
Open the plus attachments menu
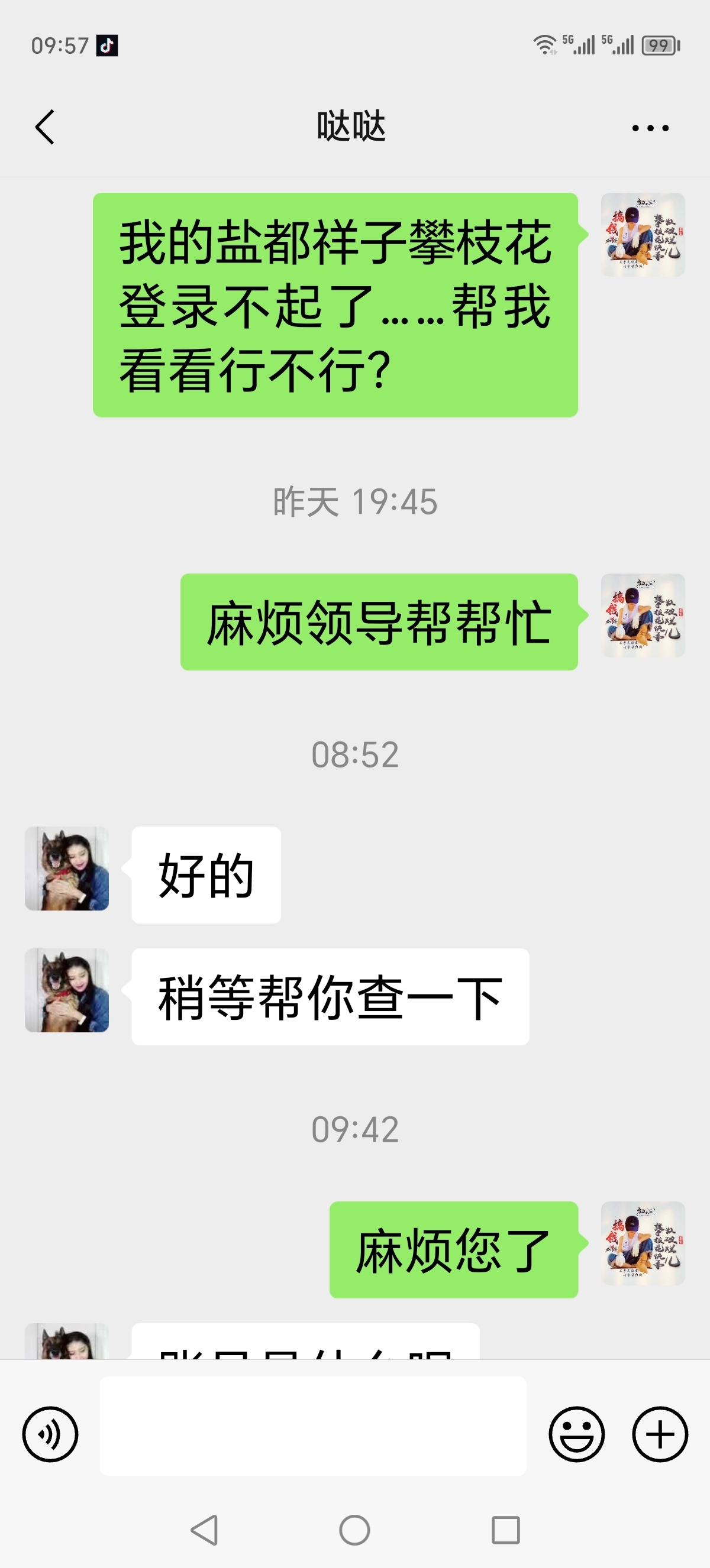pyautogui.click(x=660, y=1433)
